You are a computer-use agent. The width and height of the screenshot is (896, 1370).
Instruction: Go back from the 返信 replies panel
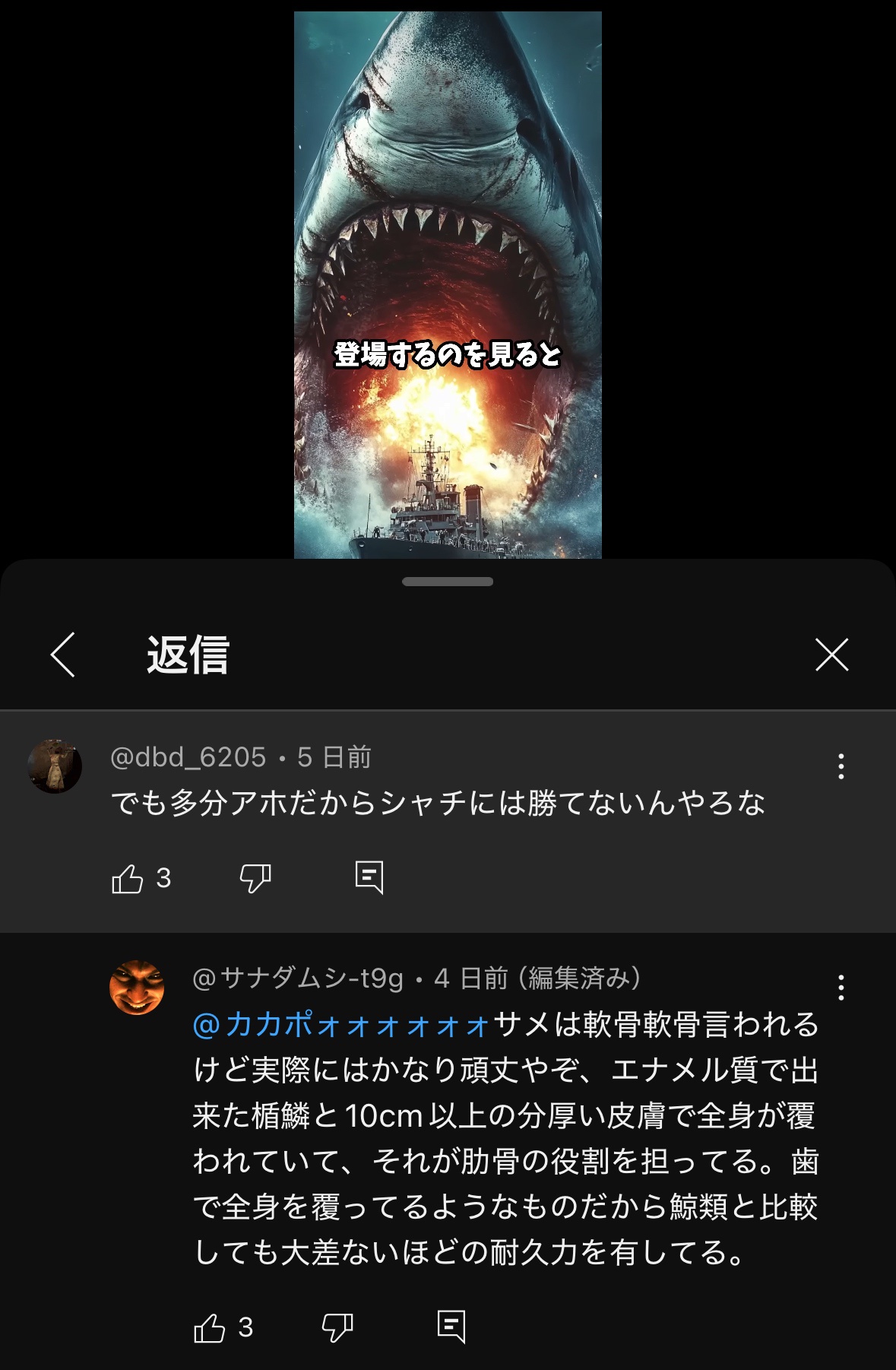63,655
